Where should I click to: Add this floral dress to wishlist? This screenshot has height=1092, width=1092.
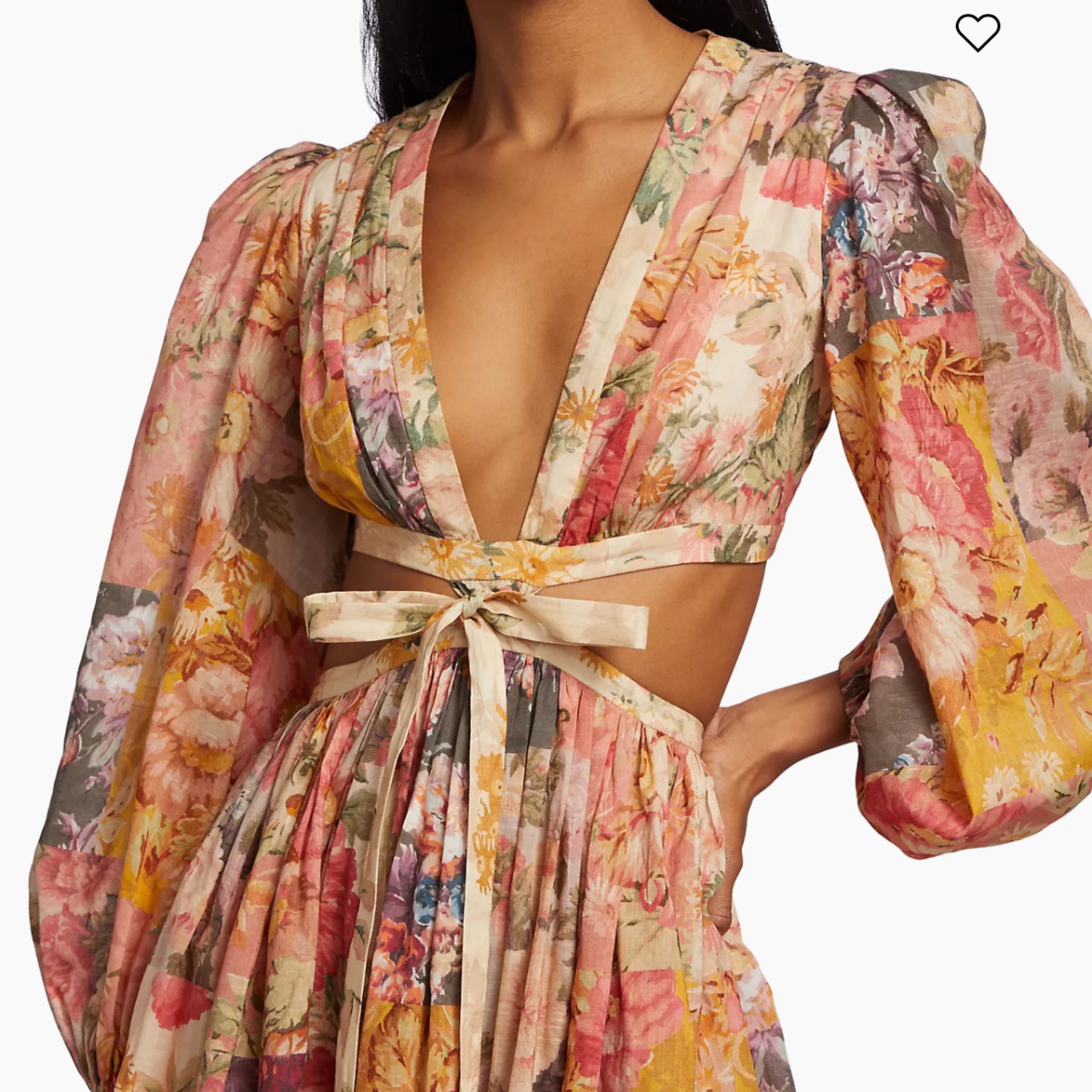[977, 32]
